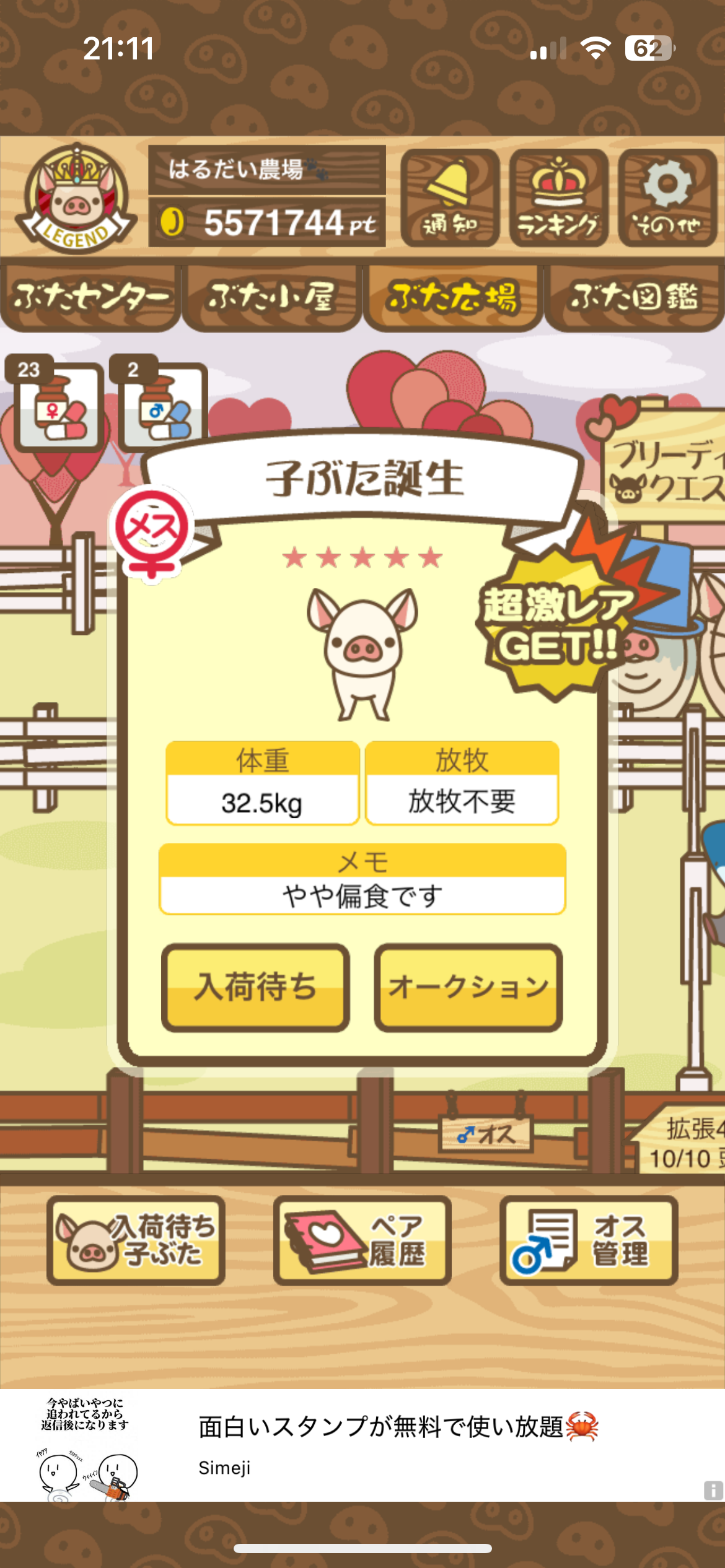This screenshot has height=1568, width=725.
Task: Select the ぶた広場 tab
Action: point(453,298)
